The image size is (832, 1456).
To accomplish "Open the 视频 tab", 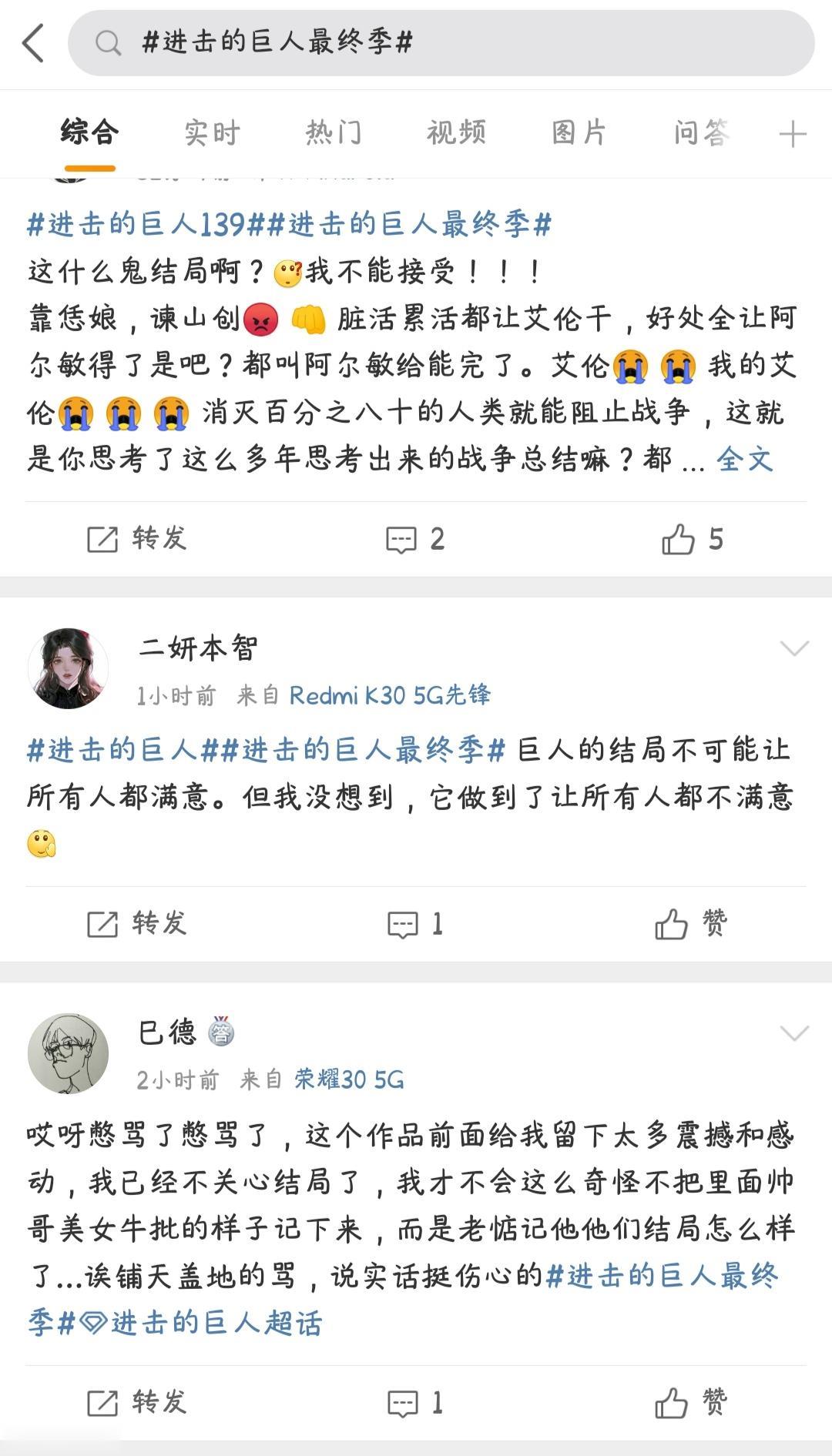I will click(456, 131).
